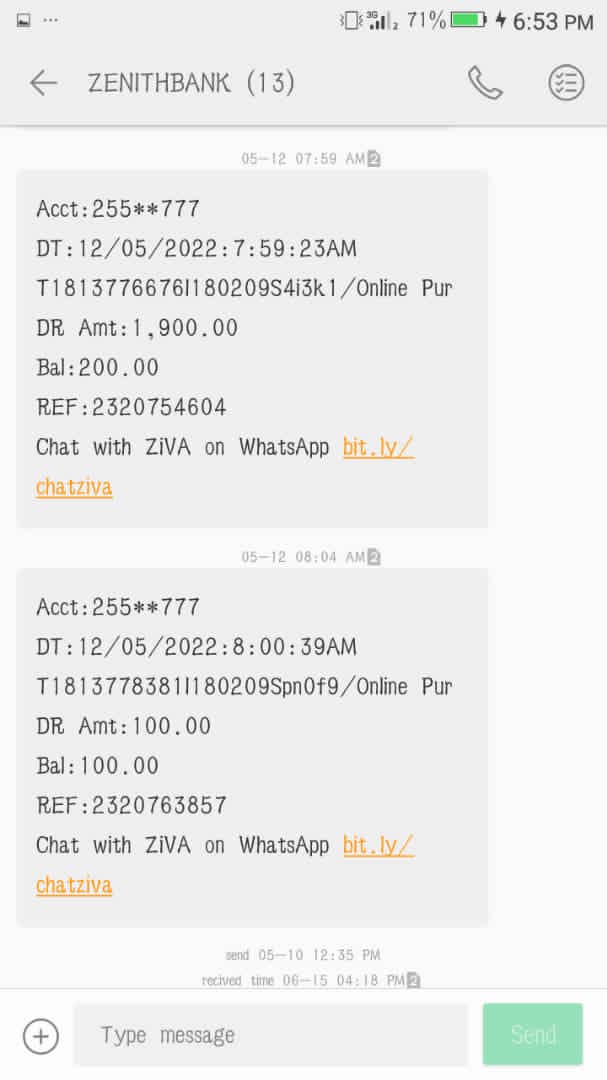Image resolution: width=607 pixels, height=1080 pixels.
Task: Hit the Send button
Action: 533,1035
